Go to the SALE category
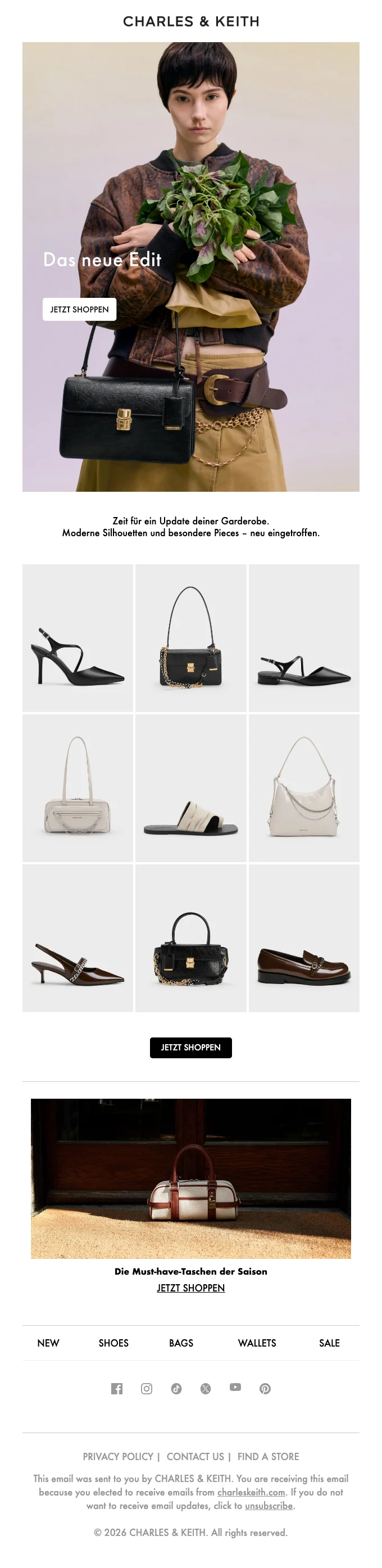The width and height of the screenshot is (382, 1568). click(329, 1343)
